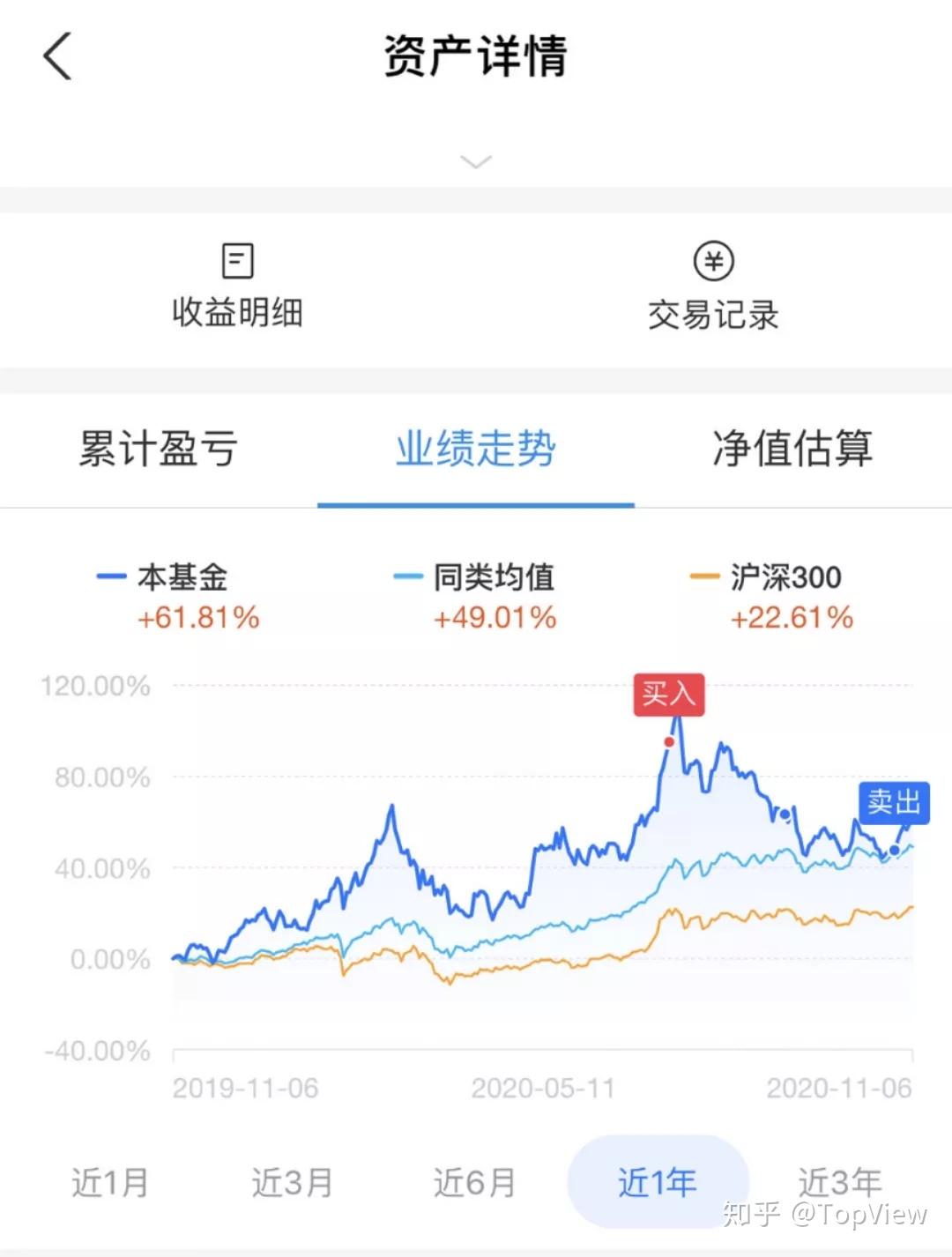Tap the 卖出 marker on the chart

[893, 802]
